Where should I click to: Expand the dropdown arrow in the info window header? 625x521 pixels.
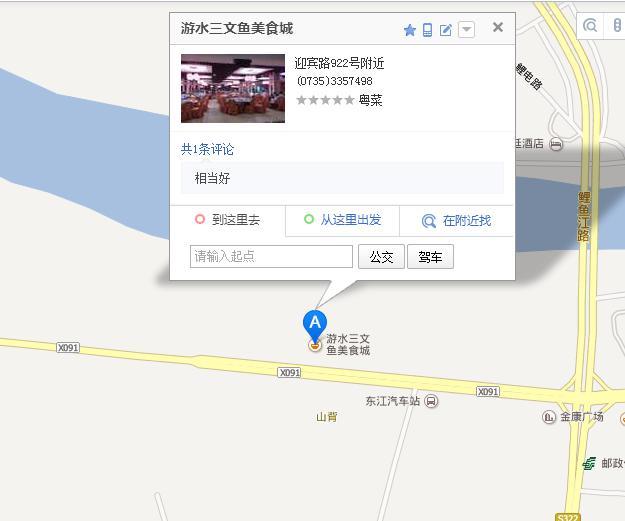[x=466, y=30]
